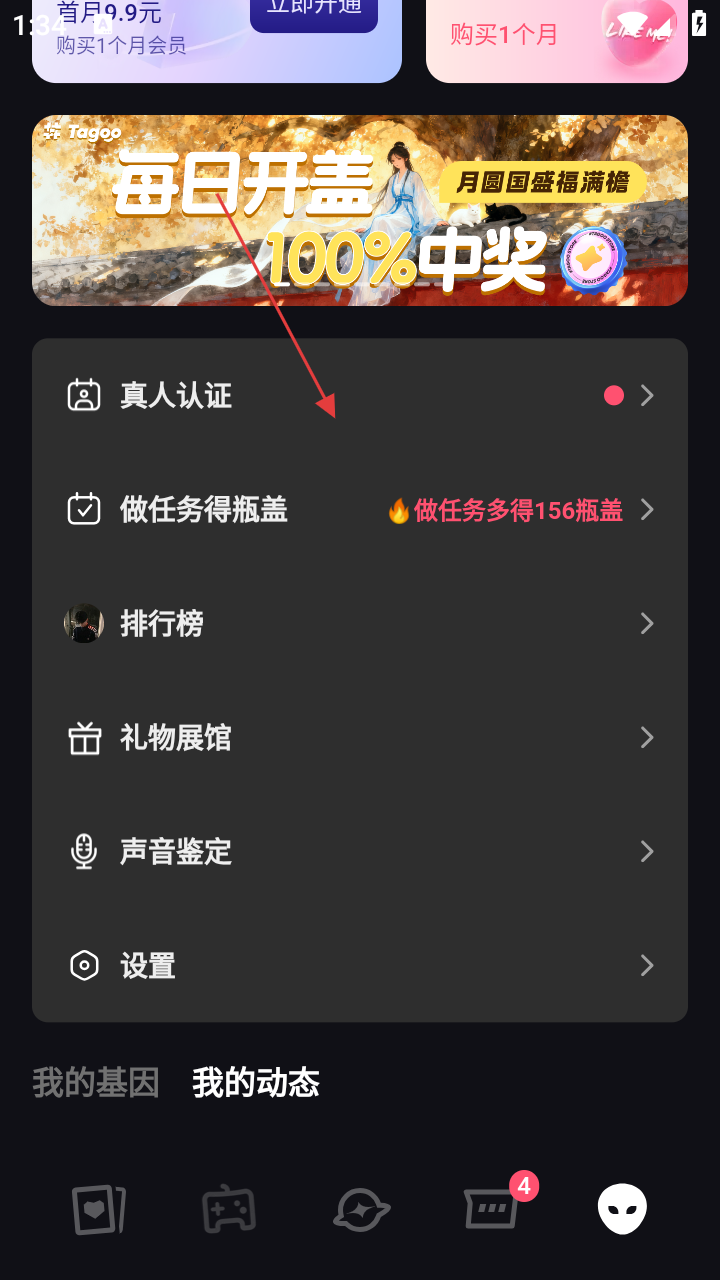Tap the 立即开通 membership button
This screenshot has width=720, height=1280.
[x=313, y=12]
